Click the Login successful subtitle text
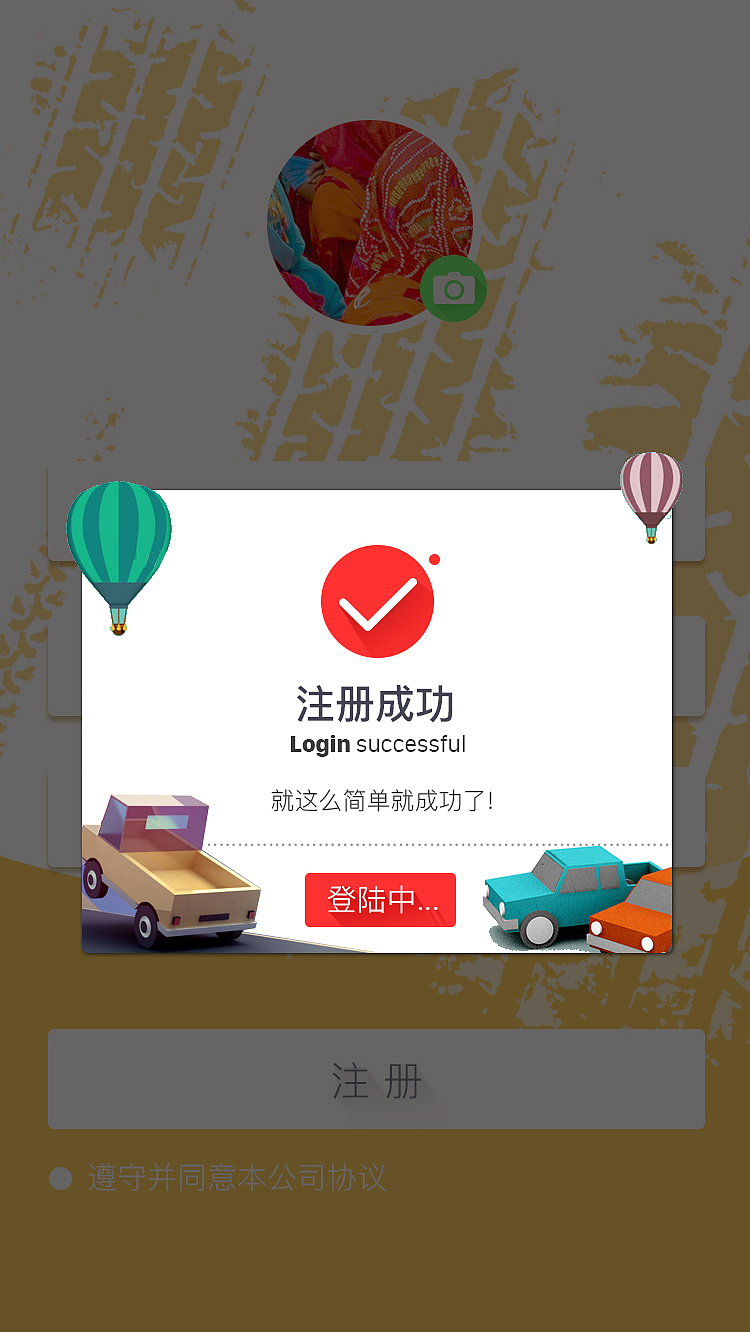The height and width of the screenshot is (1332, 750). tap(377, 744)
